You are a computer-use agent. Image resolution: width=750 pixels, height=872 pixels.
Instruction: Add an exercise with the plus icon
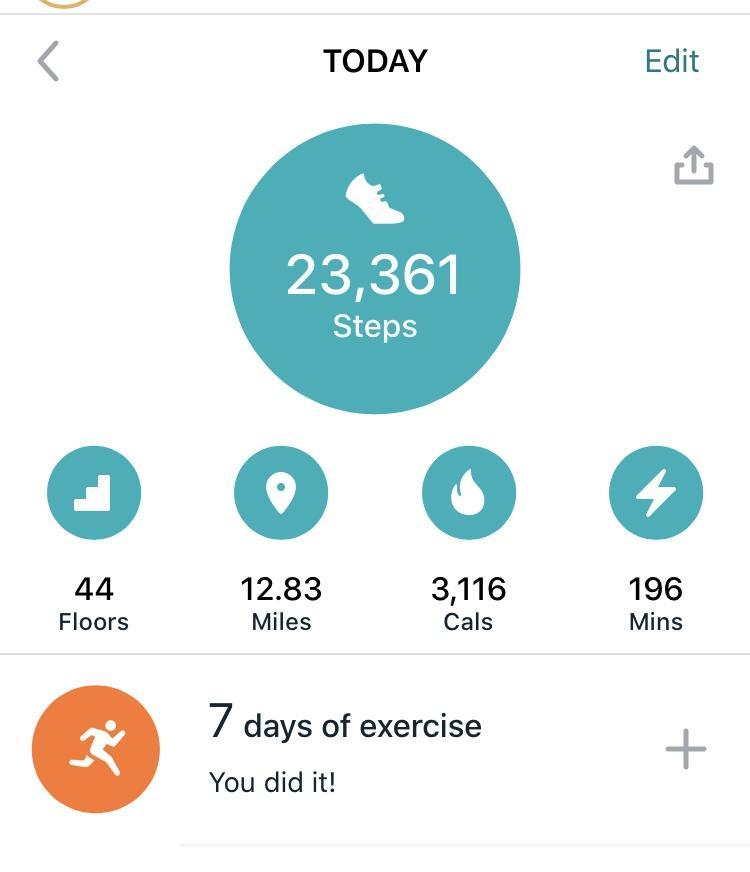pyautogui.click(x=686, y=749)
